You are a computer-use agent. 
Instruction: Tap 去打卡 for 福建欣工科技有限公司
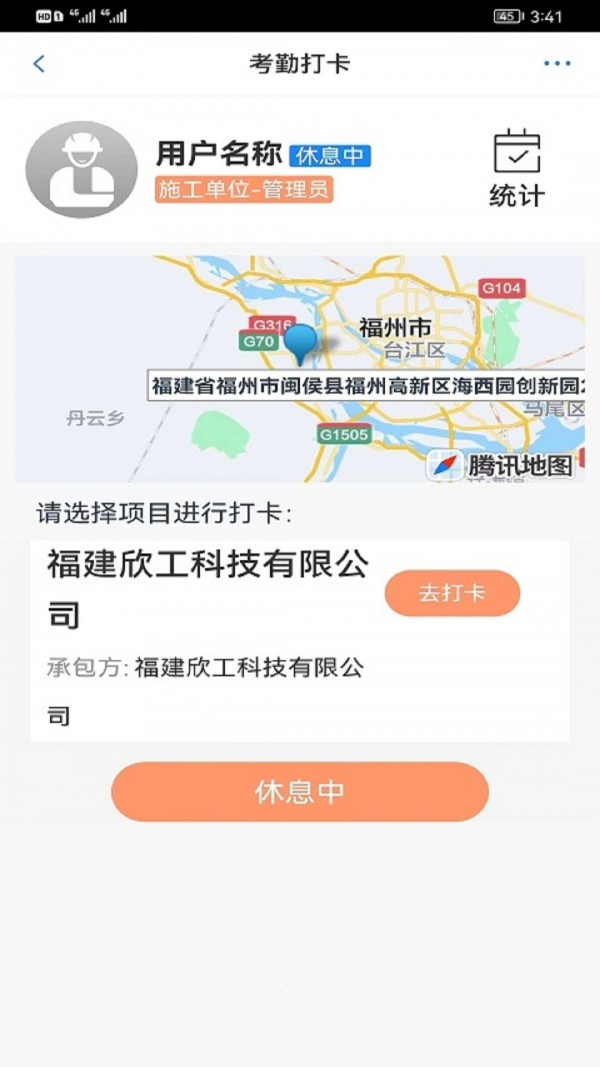pos(452,593)
